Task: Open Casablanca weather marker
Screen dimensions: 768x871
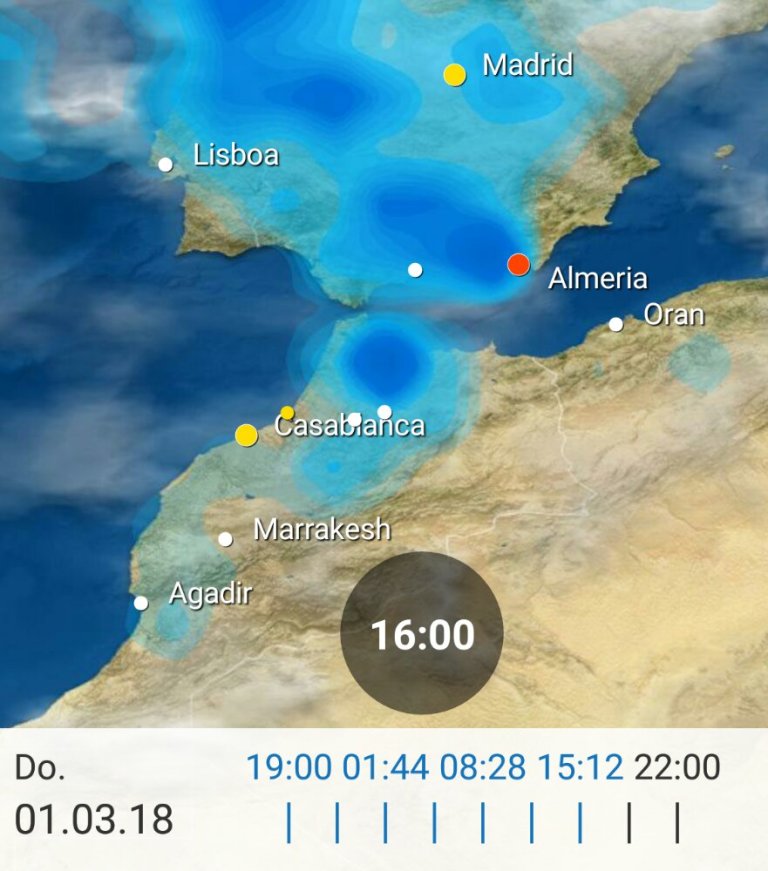Action: point(246,434)
